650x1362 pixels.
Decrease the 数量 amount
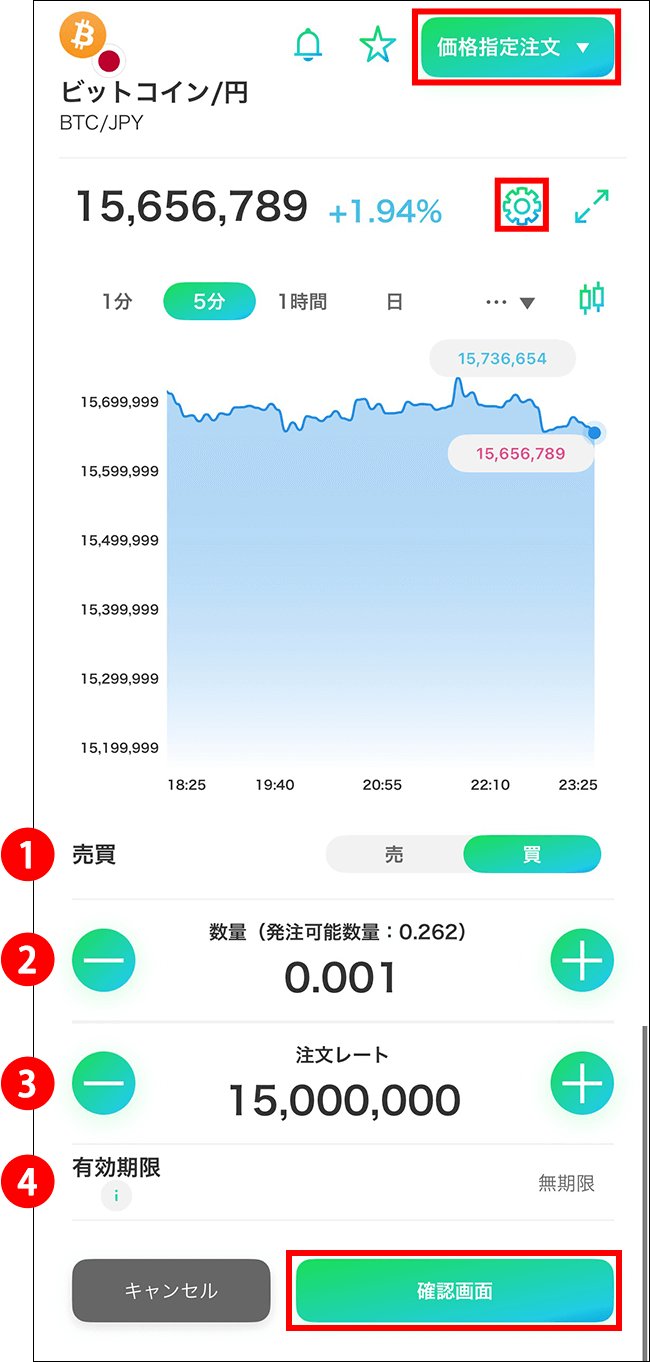pos(104,960)
